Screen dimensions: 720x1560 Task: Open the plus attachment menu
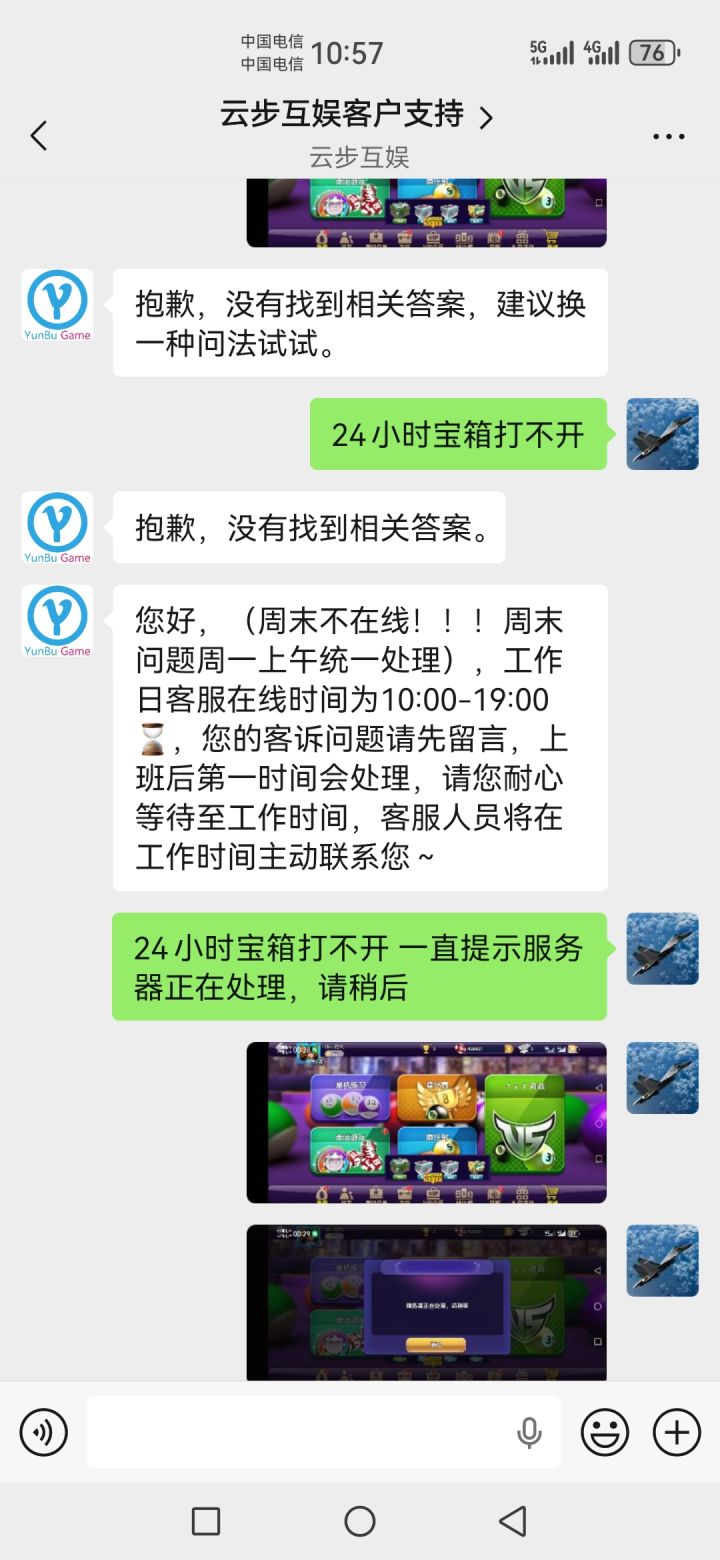675,1432
